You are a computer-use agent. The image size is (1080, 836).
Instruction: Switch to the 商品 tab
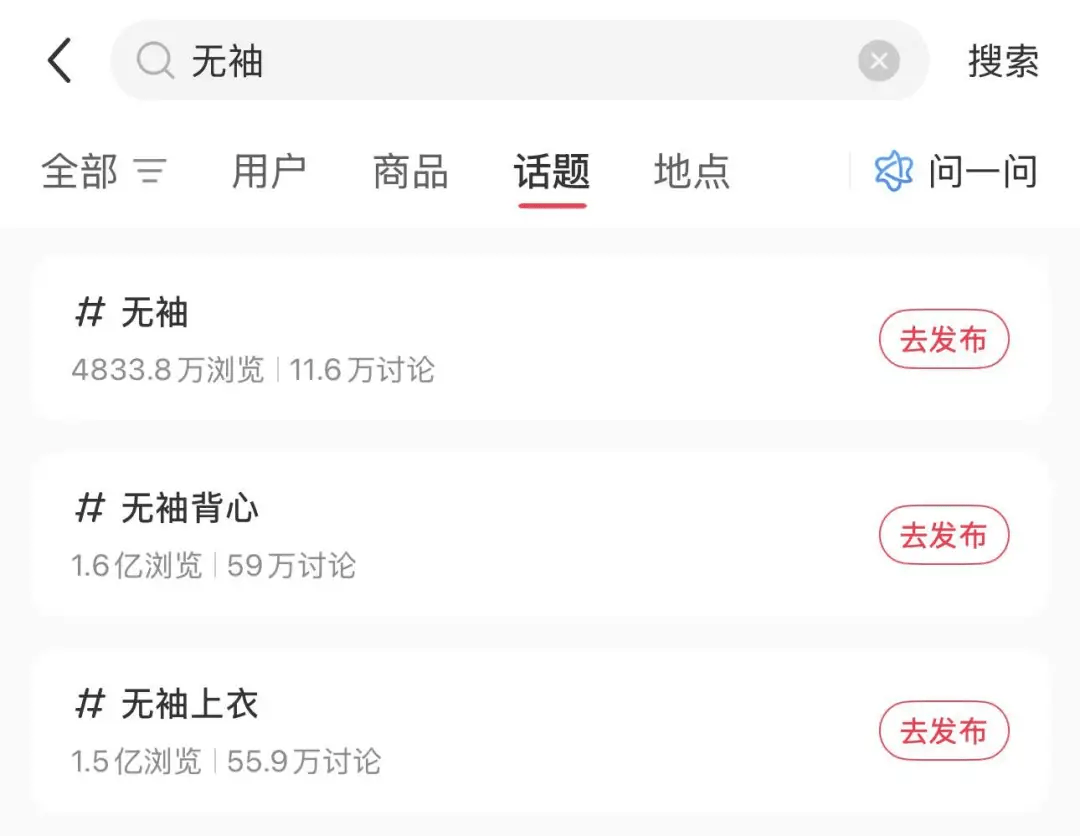410,172
